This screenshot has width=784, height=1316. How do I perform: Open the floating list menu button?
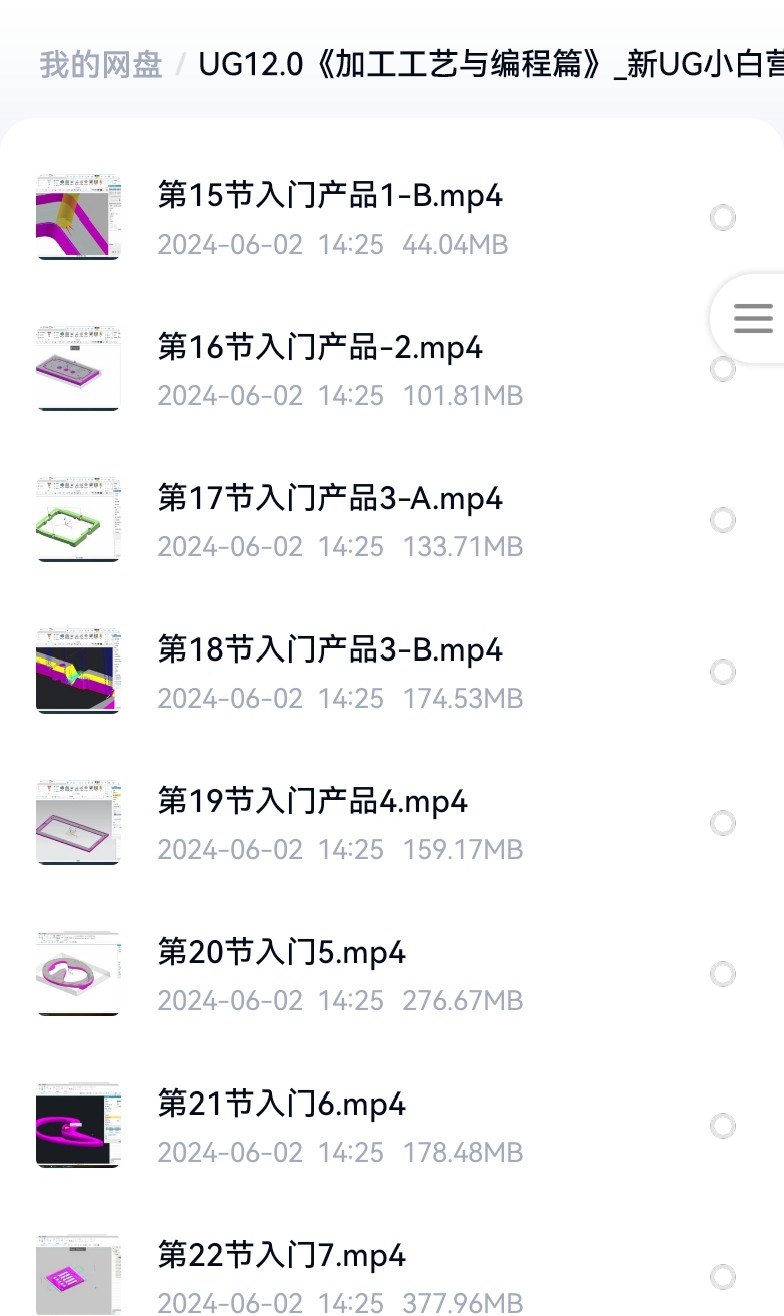click(752, 318)
